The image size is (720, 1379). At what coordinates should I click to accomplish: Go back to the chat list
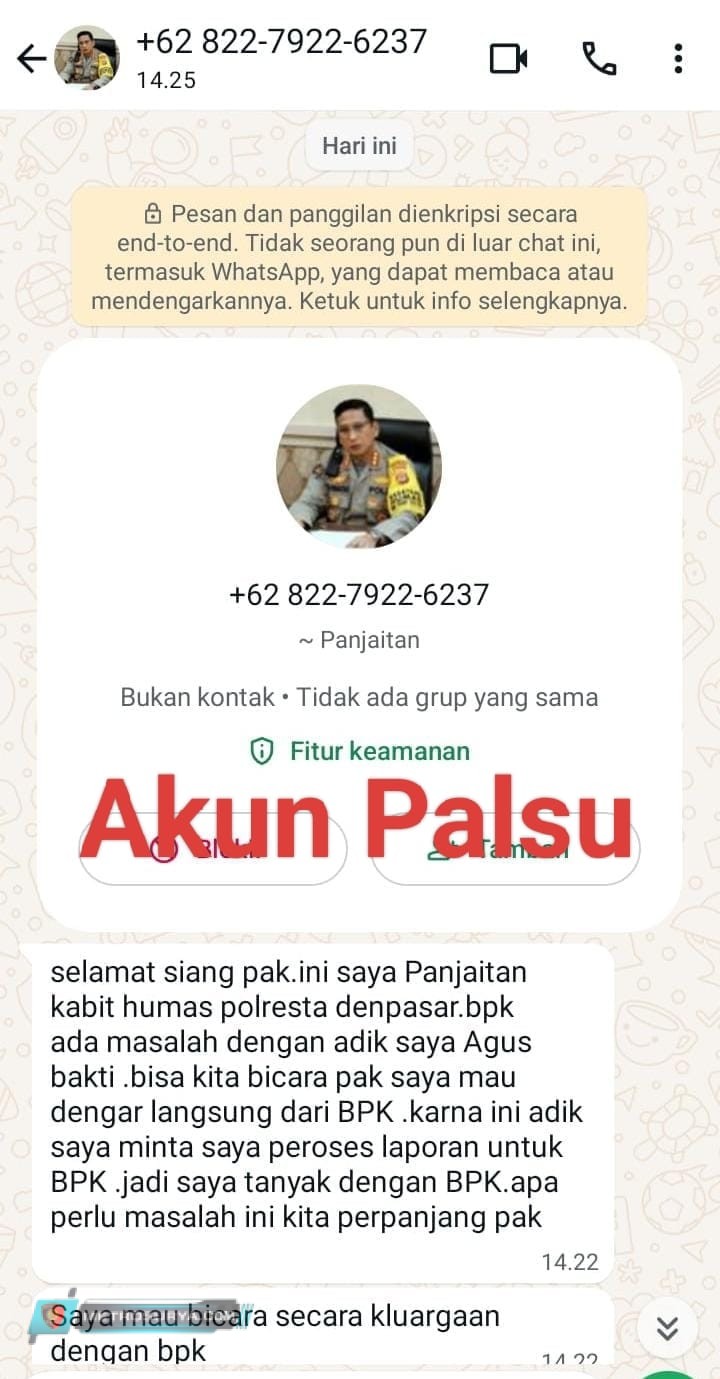[x=31, y=59]
